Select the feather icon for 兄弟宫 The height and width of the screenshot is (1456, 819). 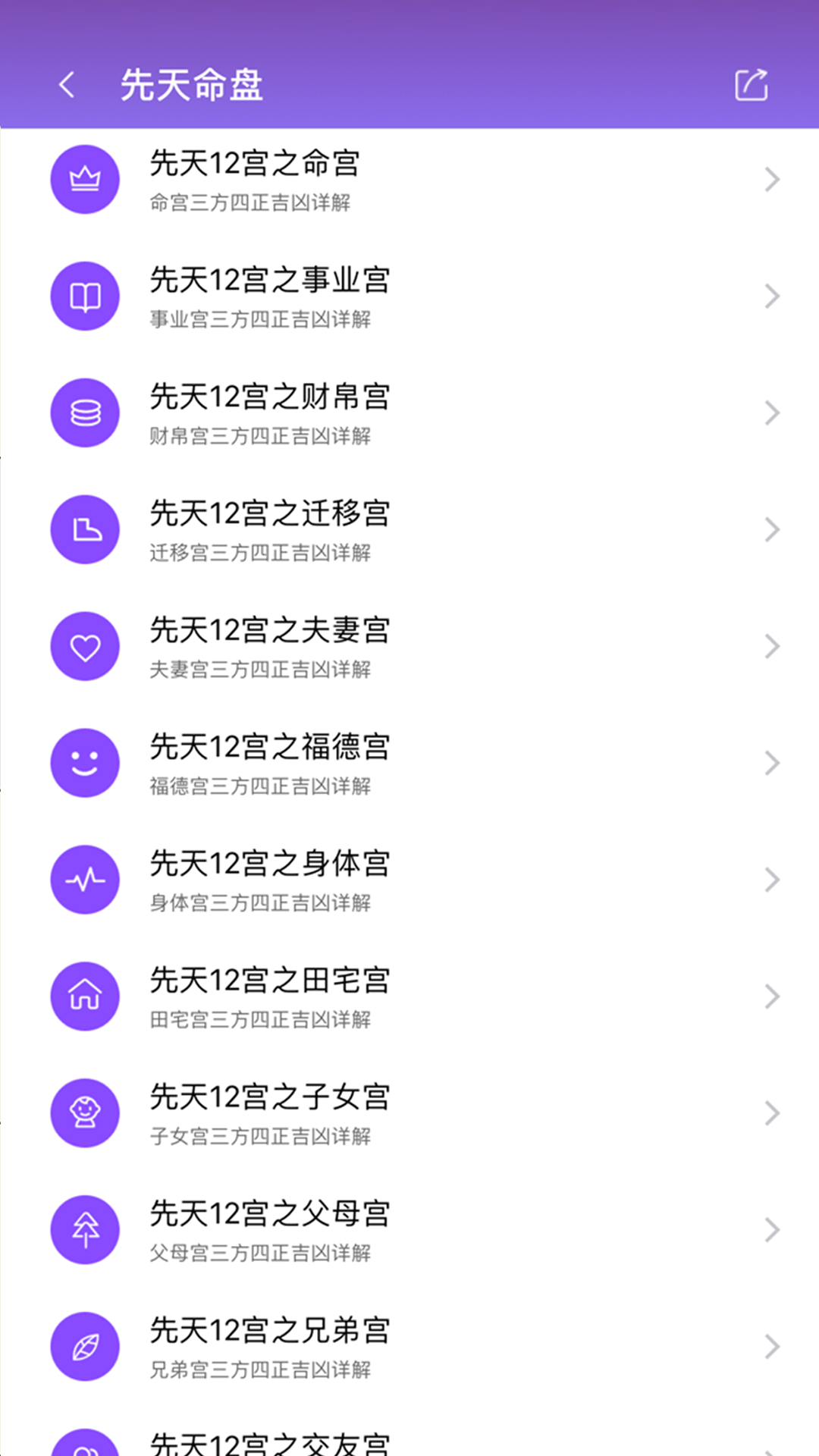pyautogui.click(x=84, y=1347)
